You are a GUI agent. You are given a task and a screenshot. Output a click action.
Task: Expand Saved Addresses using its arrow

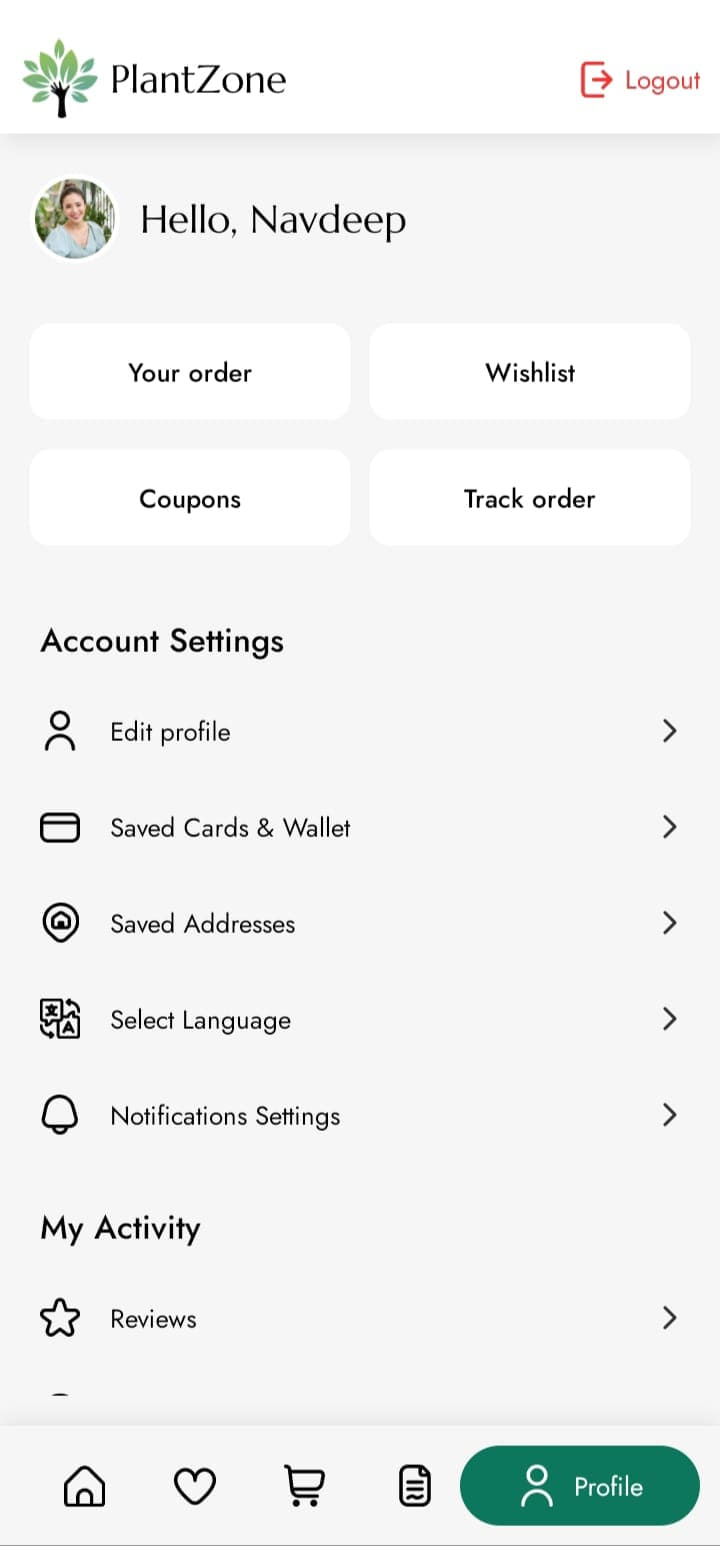tap(669, 923)
